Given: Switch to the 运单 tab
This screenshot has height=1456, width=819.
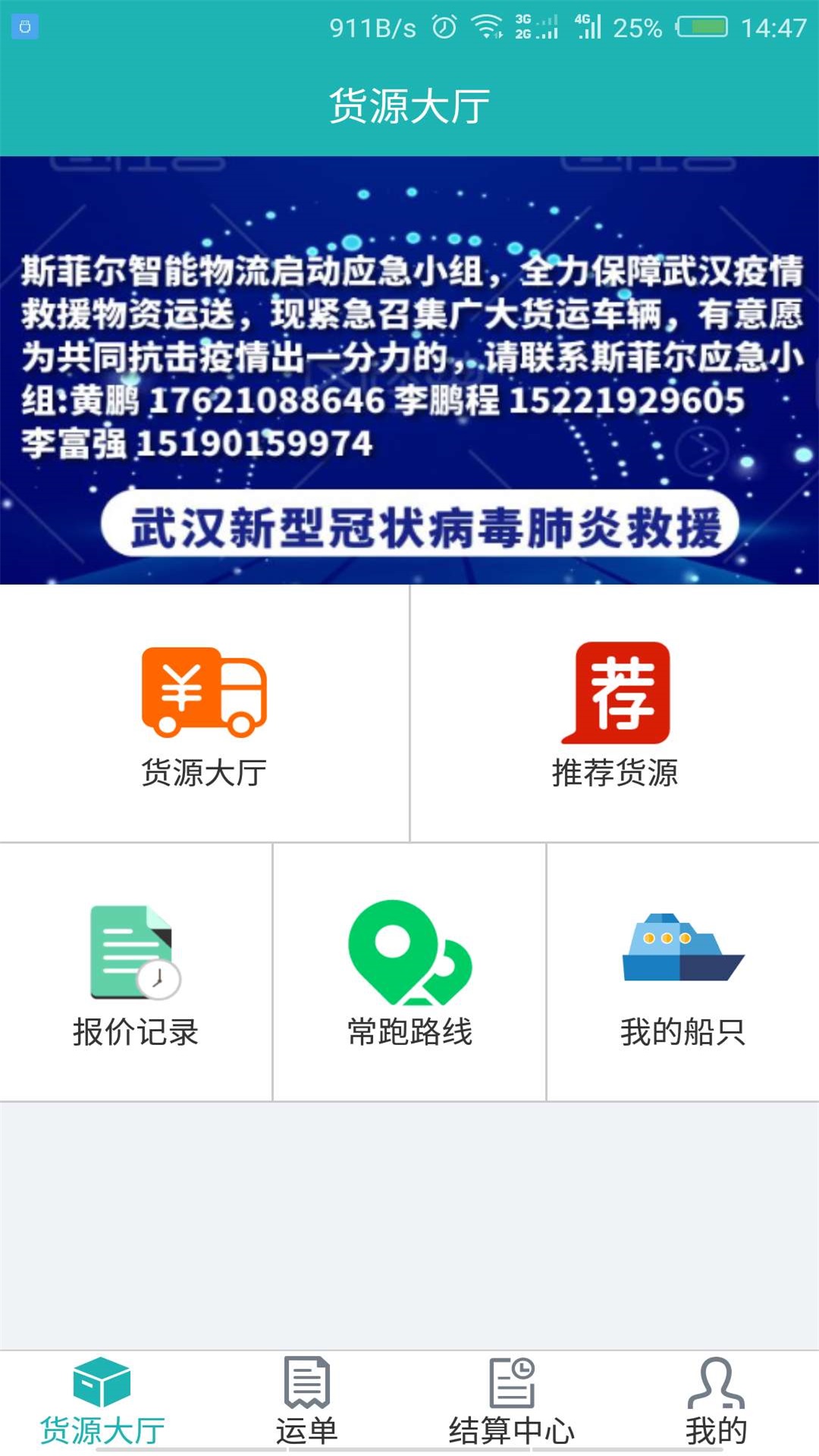Looking at the screenshot, I should [306, 1403].
